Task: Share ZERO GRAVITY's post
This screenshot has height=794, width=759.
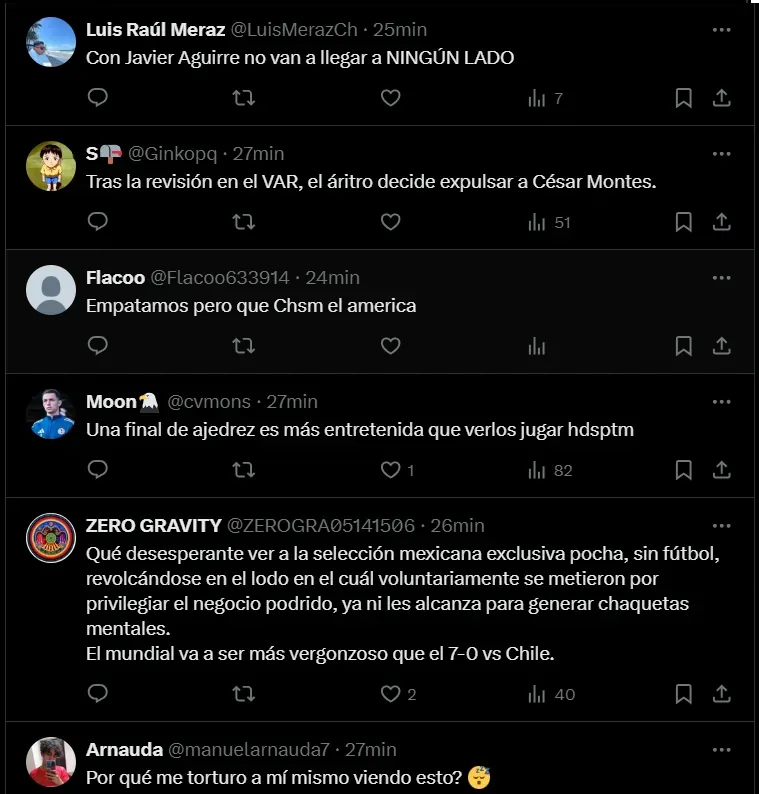Action: pyautogui.click(x=721, y=694)
